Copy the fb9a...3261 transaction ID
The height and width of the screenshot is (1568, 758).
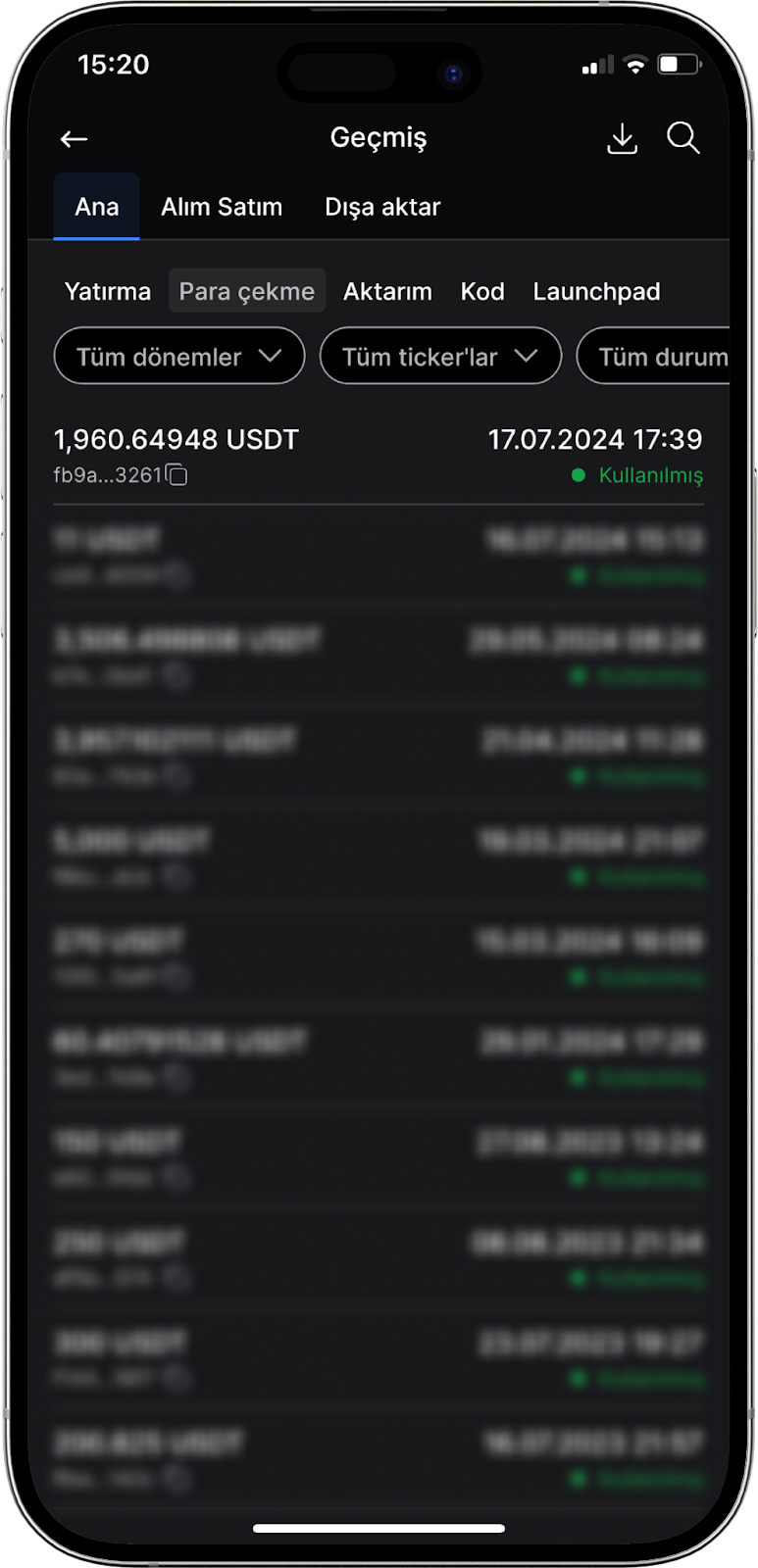point(177,475)
